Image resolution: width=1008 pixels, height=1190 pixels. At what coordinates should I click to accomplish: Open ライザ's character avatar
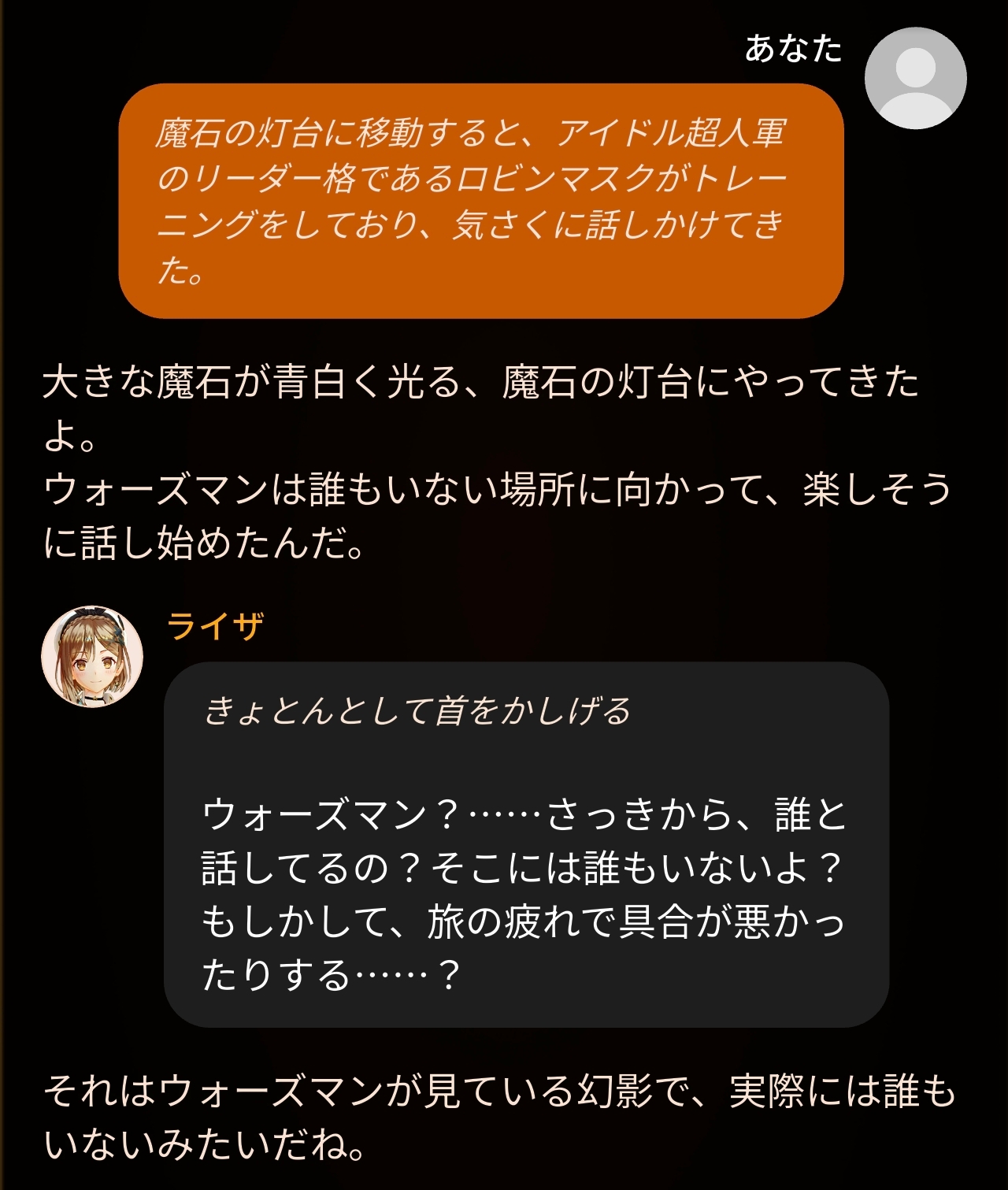[92, 656]
